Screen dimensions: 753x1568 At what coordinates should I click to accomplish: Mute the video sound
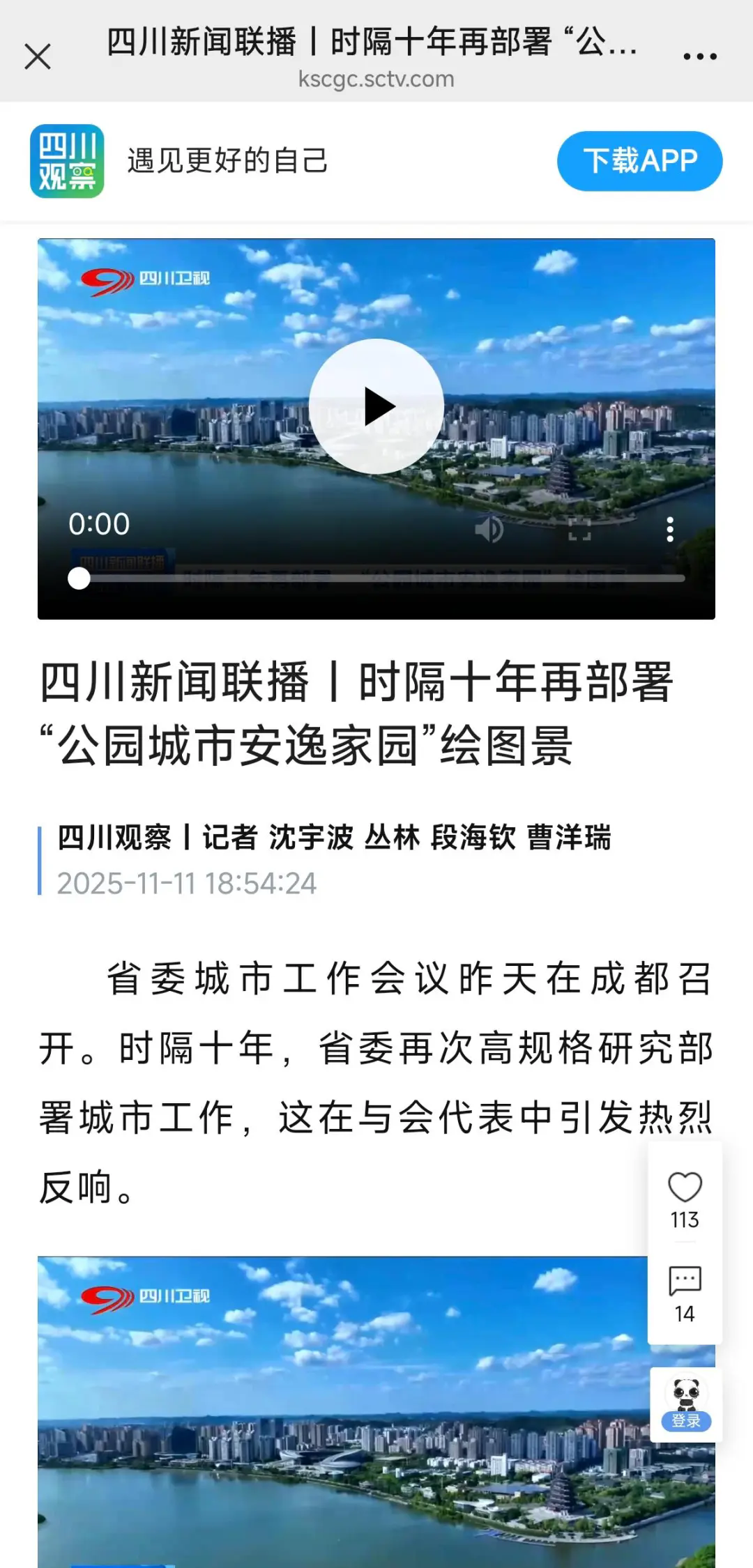(489, 530)
